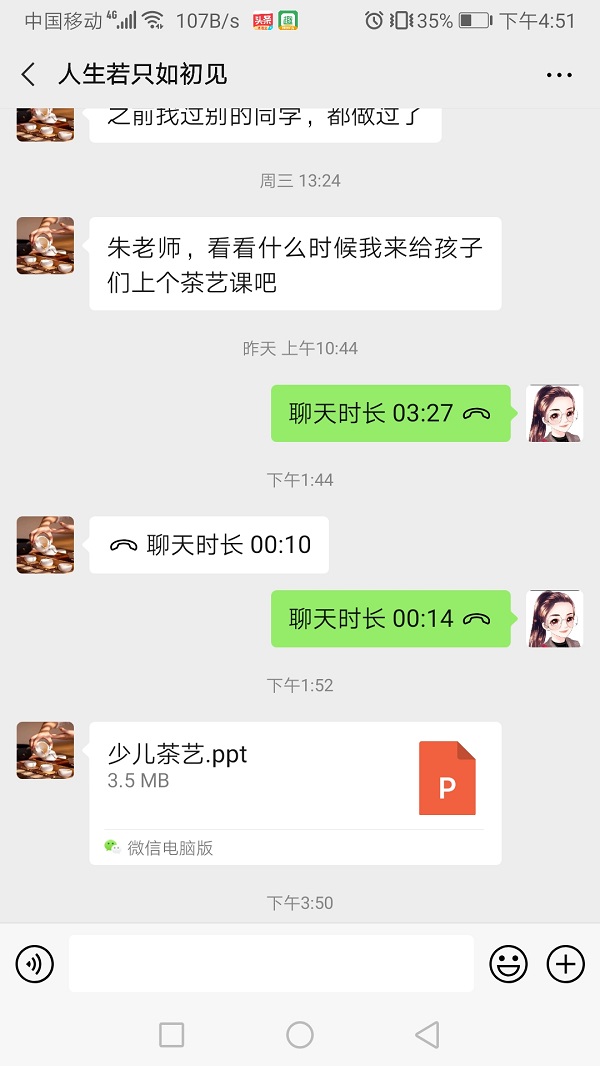Image resolution: width=600 pixels, height=1066 pixels.
Task: Open recent apps square button
Action: (172, 1035)
